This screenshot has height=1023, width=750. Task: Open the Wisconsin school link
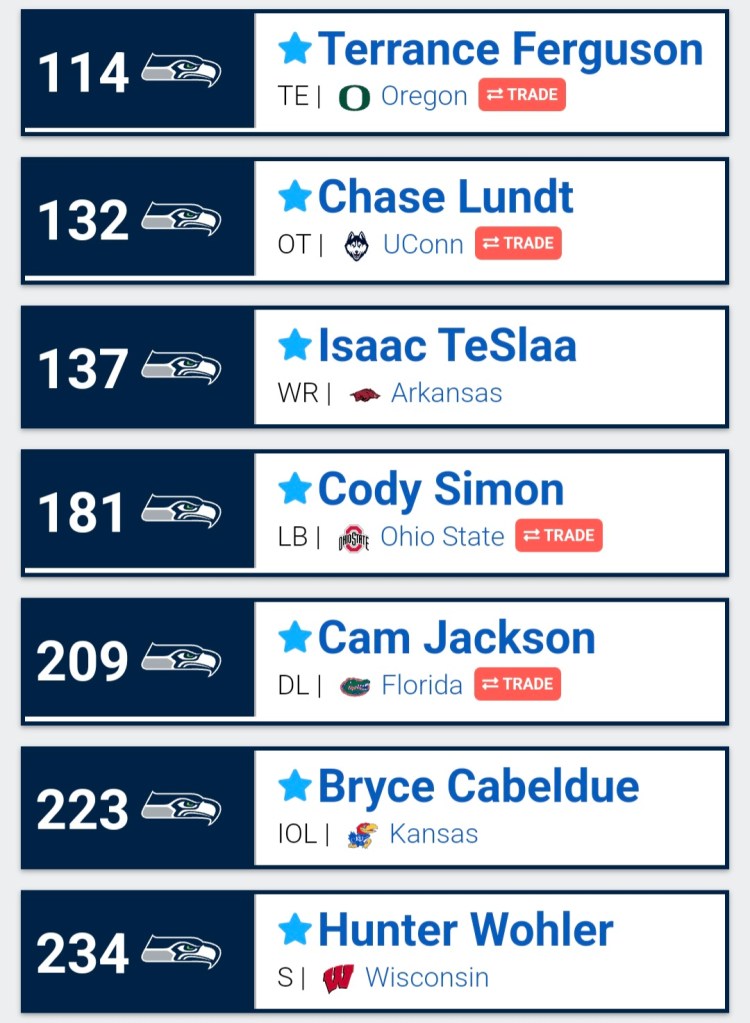(427, 977)
